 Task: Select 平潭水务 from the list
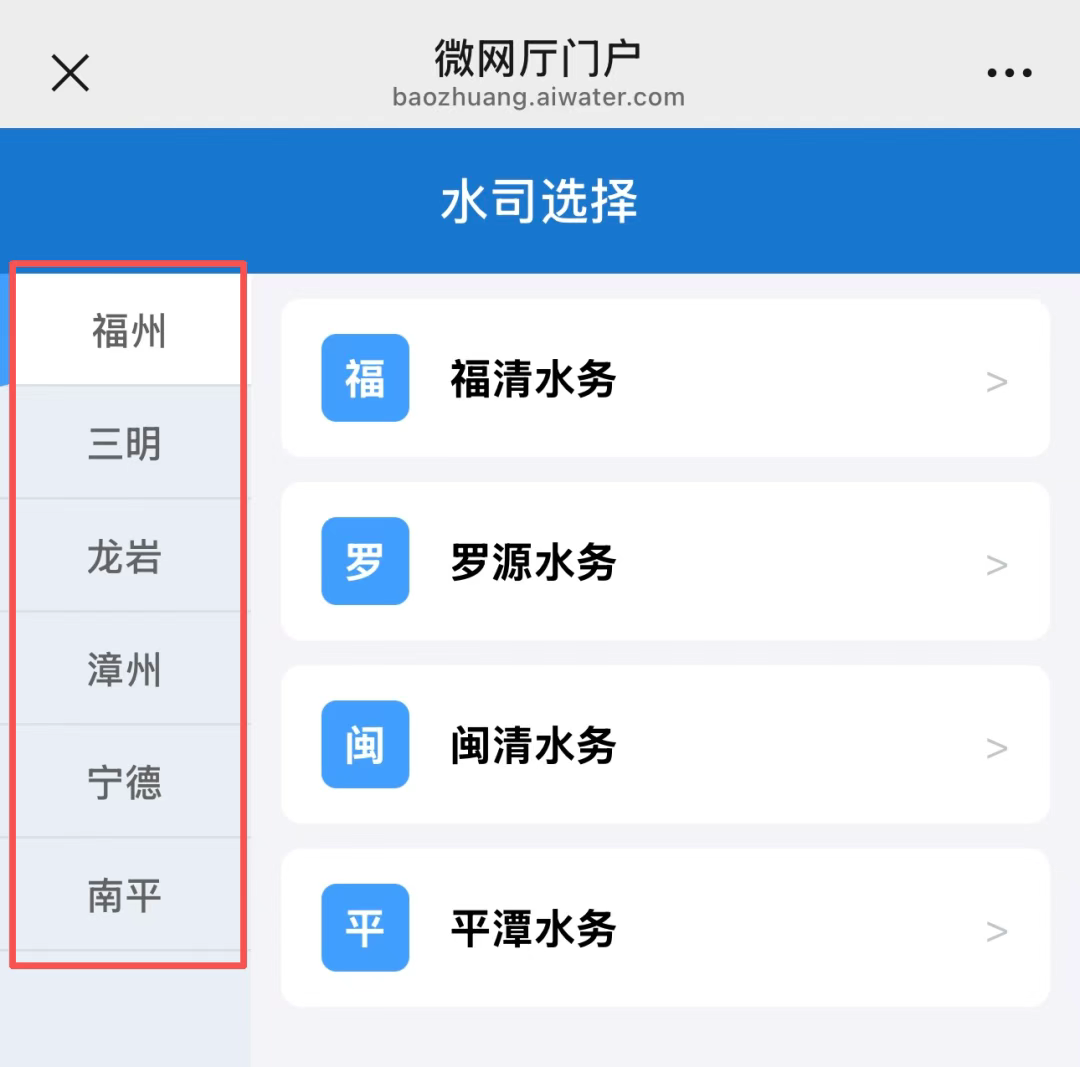tap(665, 929)
